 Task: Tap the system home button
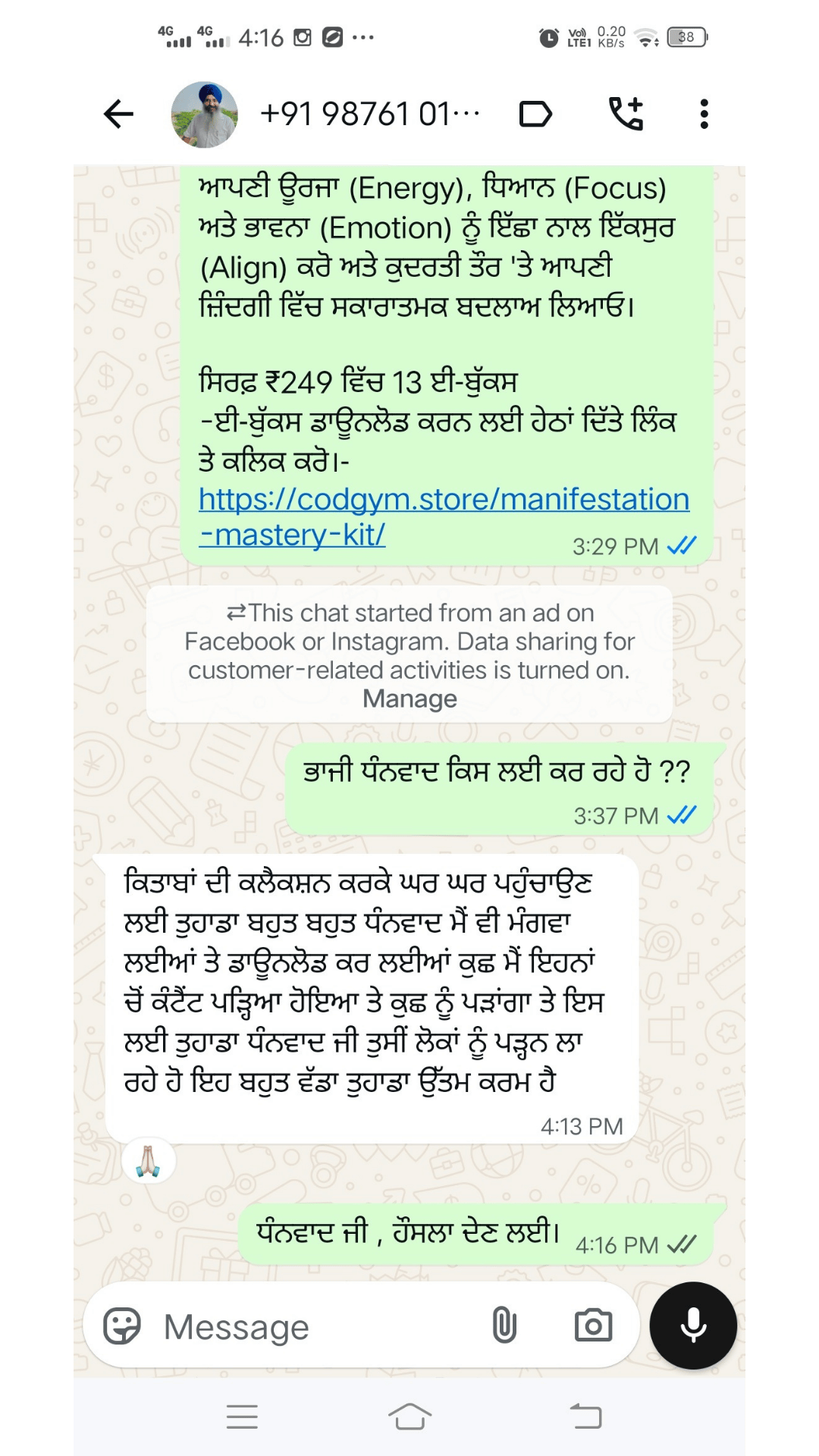(x=409, y=1416)
